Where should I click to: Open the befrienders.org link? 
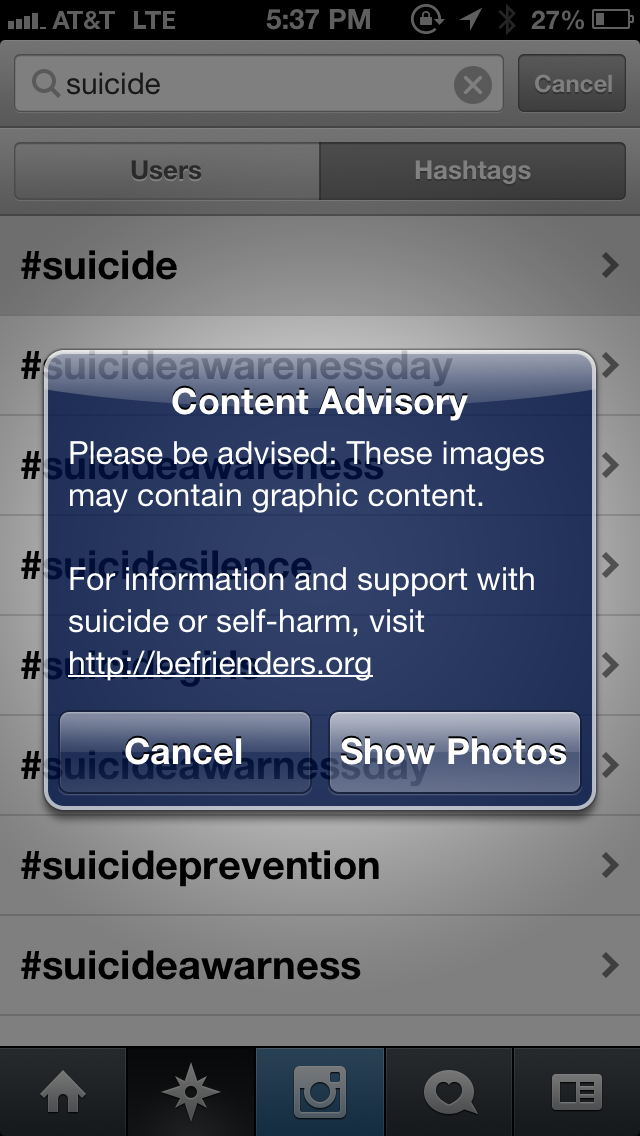tap(220, 663)
